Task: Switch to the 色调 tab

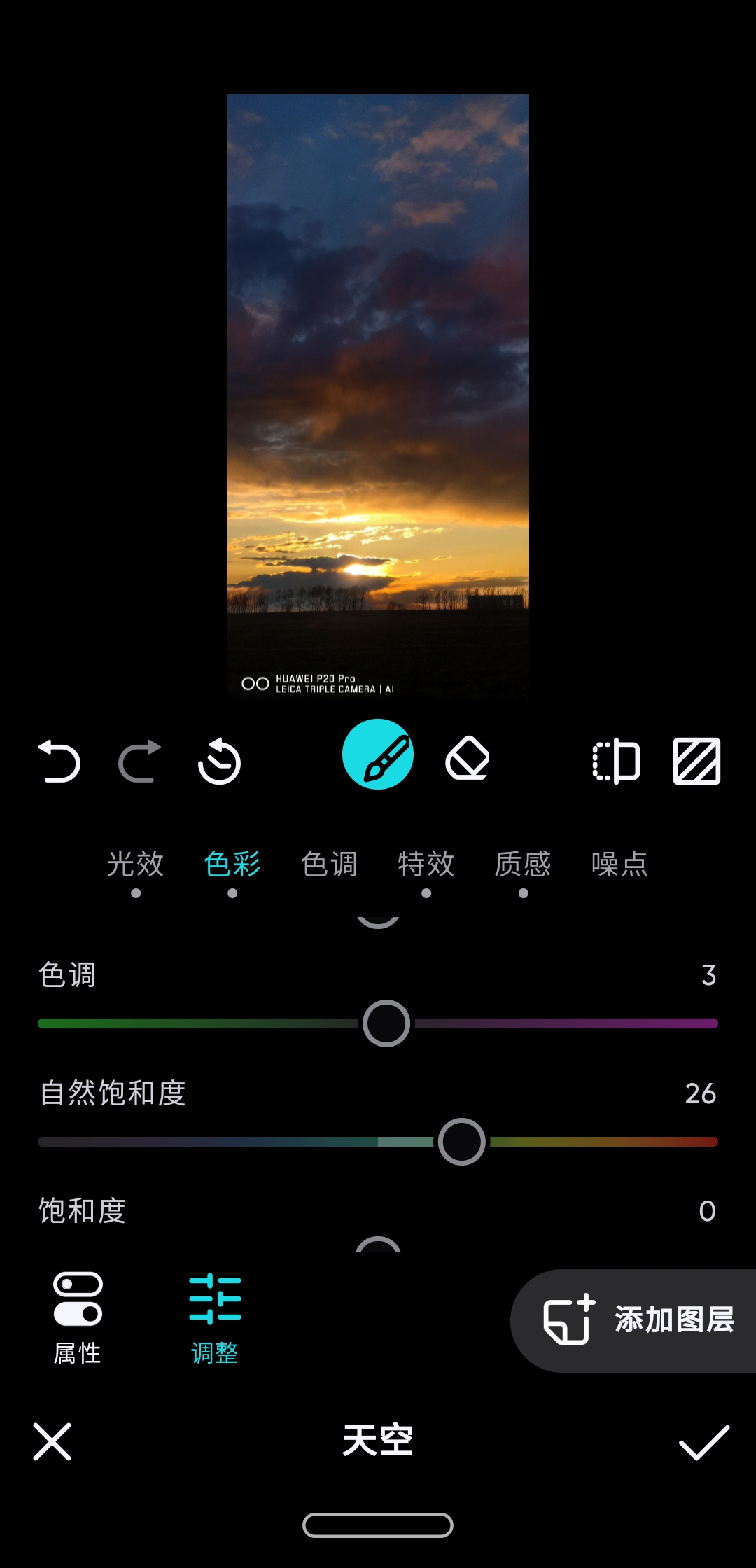Action: tap(329, 864)
